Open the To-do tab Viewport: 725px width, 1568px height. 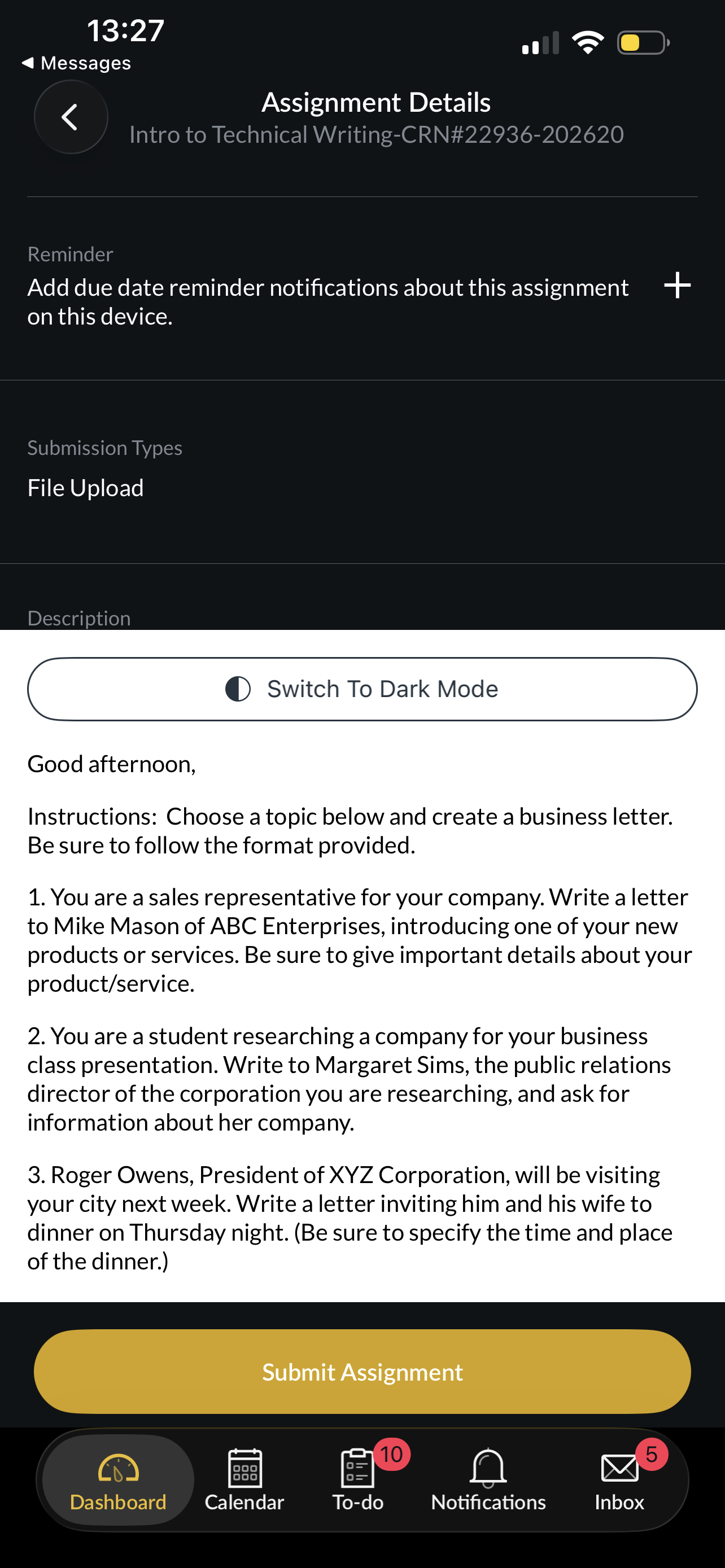358,1480
